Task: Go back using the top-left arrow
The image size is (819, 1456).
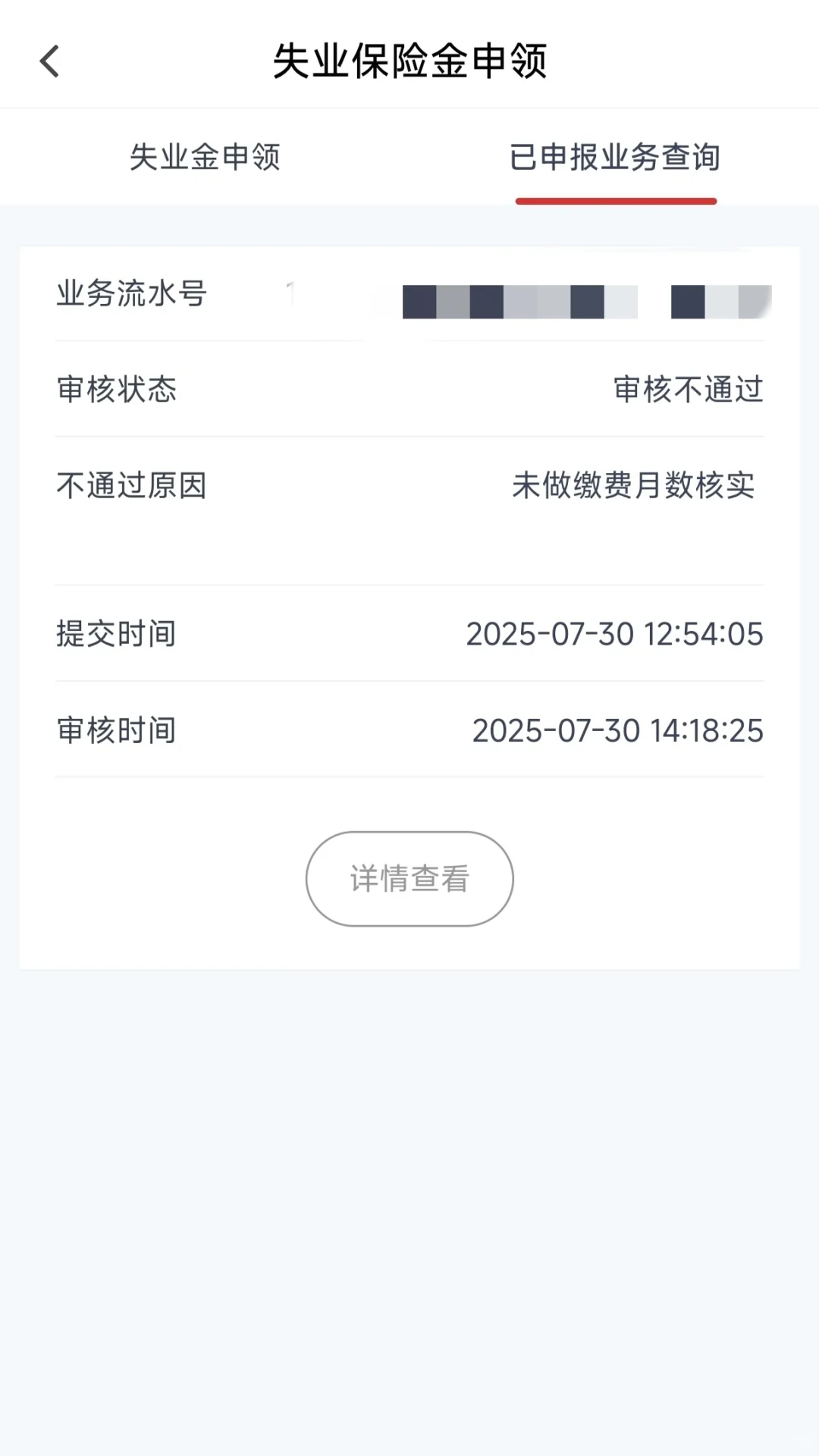Action: click(x=50, y=61)
